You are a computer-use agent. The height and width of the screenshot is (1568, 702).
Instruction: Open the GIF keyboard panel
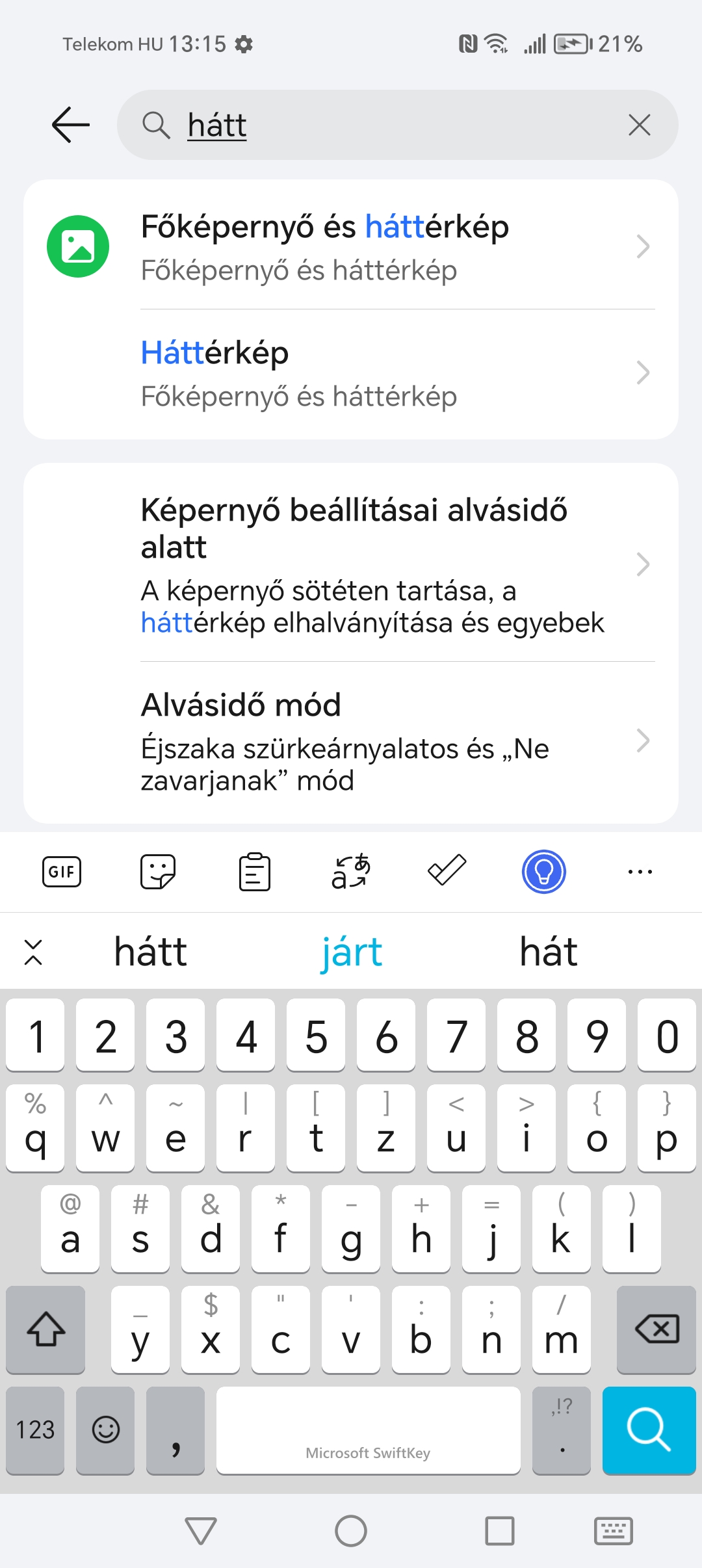62,872
